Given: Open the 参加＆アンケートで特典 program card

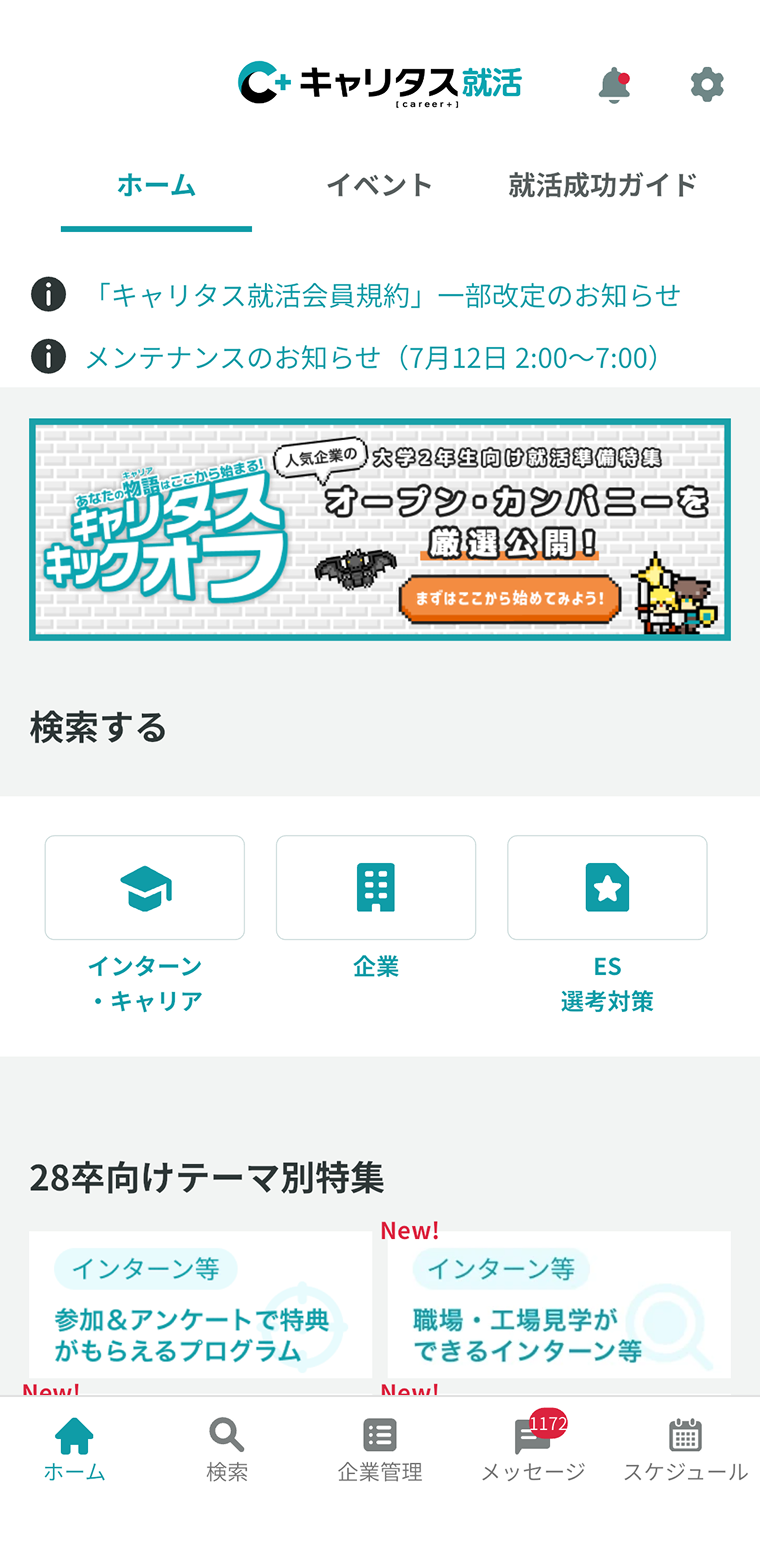Looking at the screenshot, I should (200, 1304).
